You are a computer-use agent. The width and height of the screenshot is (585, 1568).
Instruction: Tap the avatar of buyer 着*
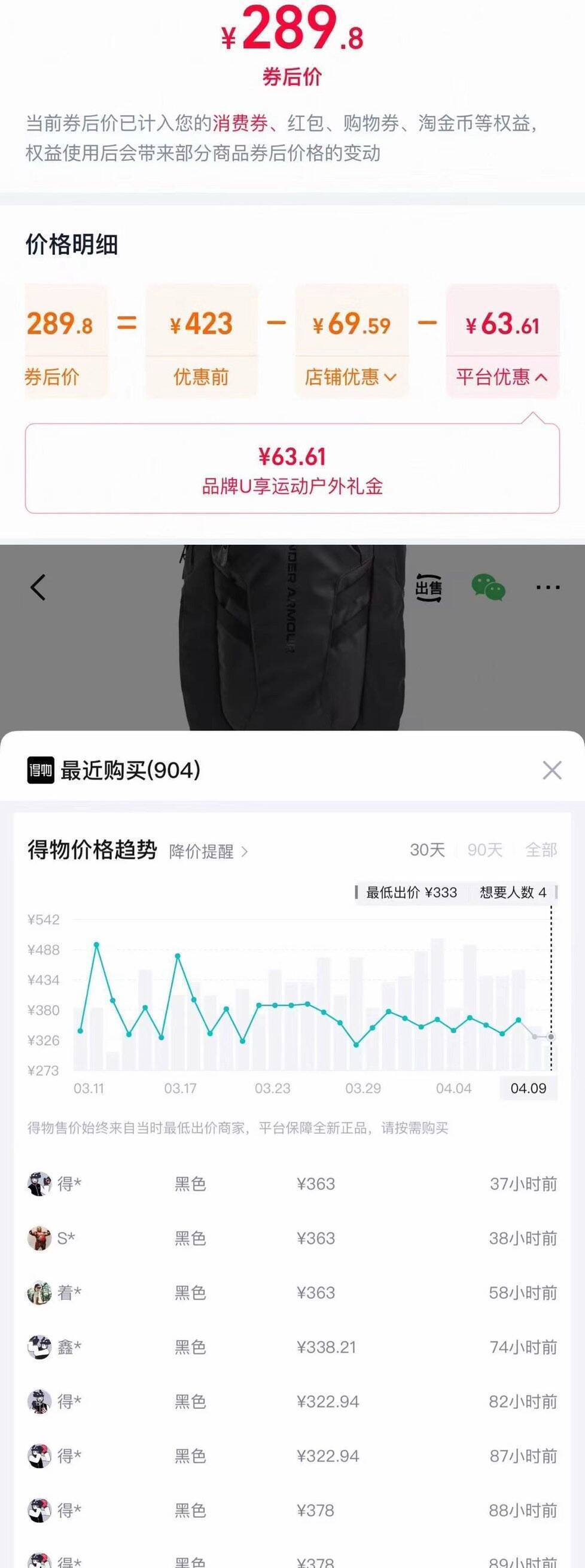coord(41,1292)
